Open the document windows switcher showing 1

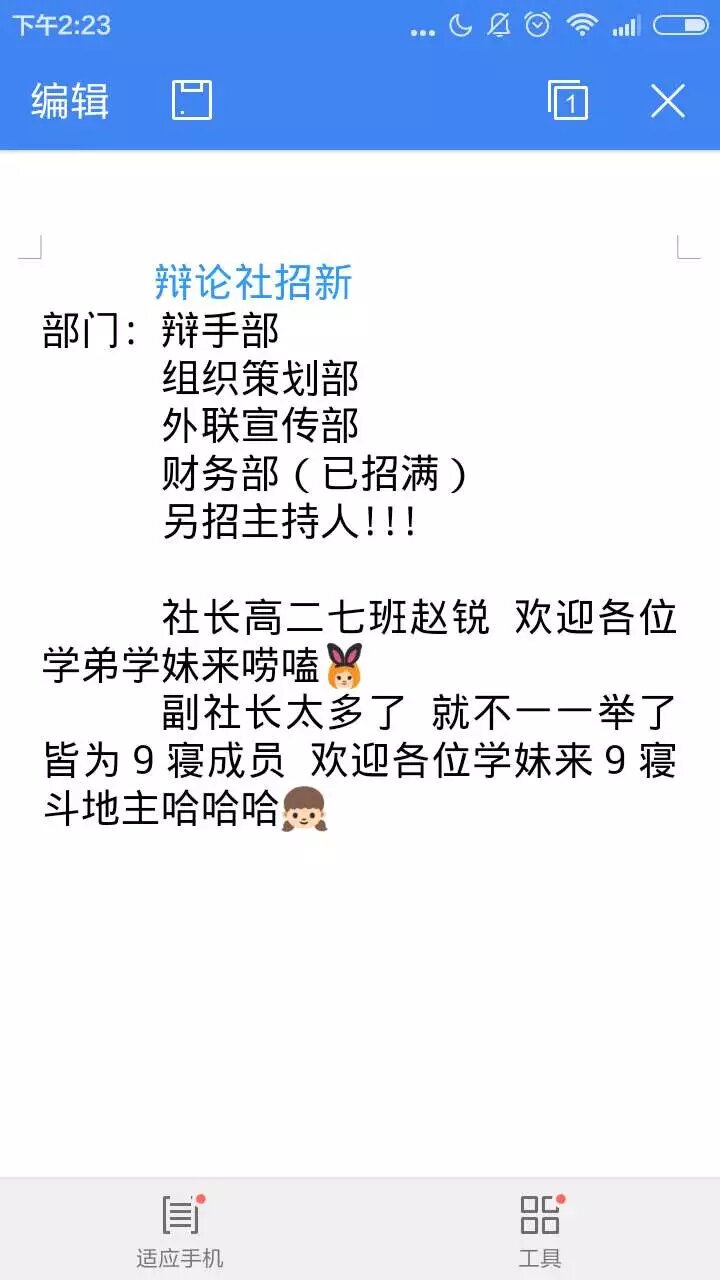click(x=568, y=101)
